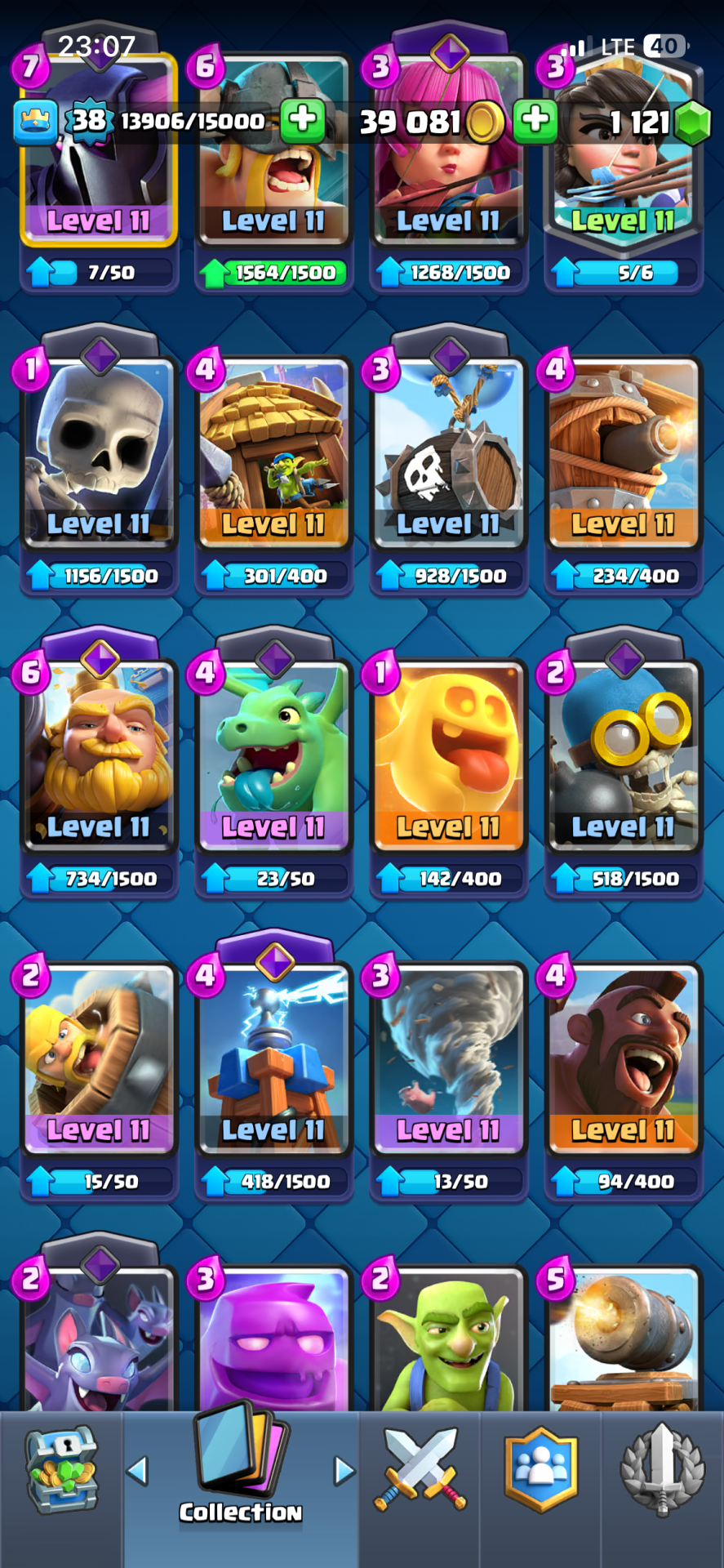Switch to the Shop chest tab

click(x=61, y=1470)
